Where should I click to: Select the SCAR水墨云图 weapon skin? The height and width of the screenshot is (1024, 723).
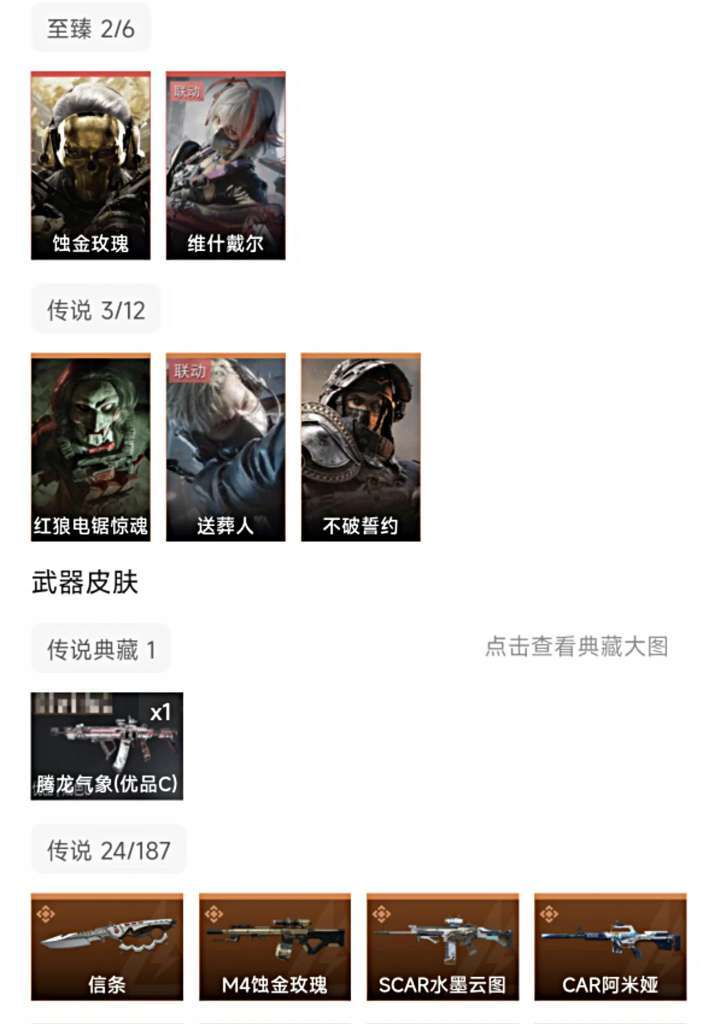(x=442, y=947)
